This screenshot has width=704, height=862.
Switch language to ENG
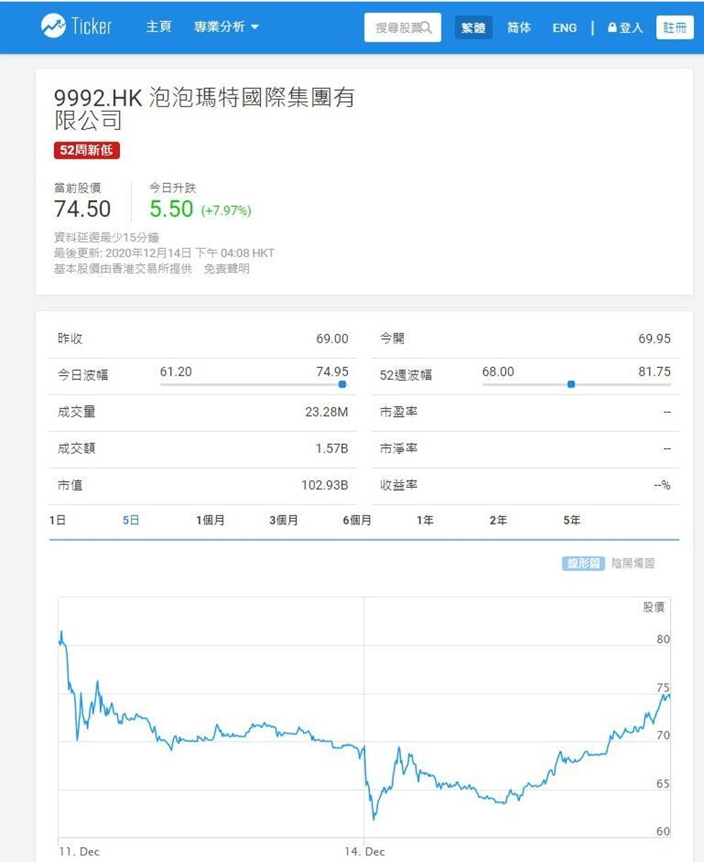(564, 27)
